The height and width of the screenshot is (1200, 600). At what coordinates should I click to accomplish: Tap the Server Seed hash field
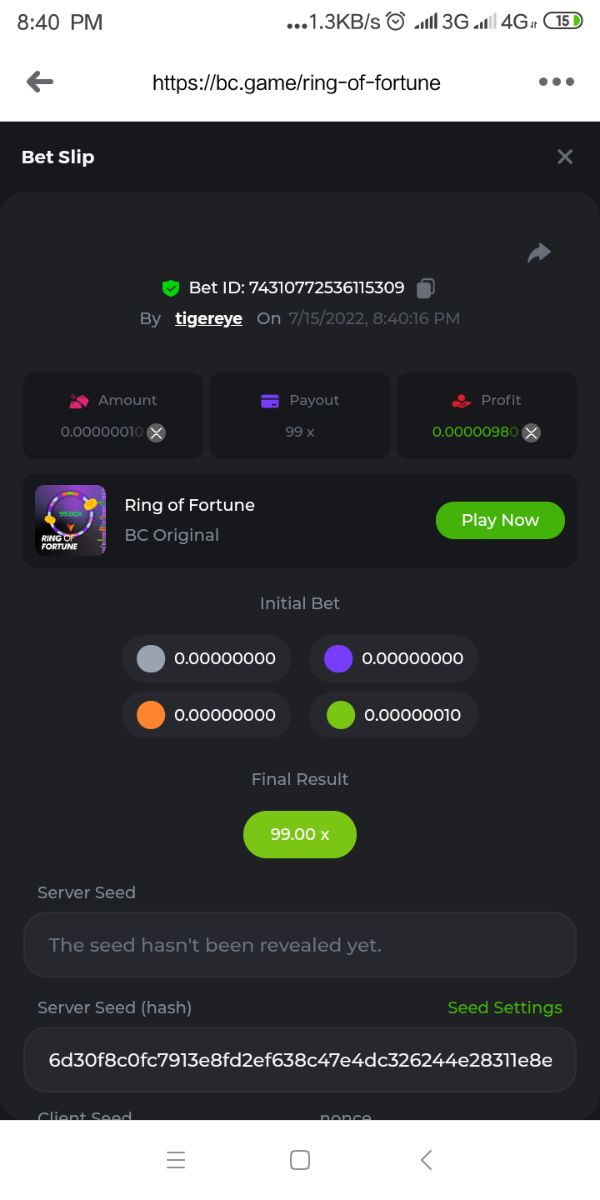(x=300, y=1060)
